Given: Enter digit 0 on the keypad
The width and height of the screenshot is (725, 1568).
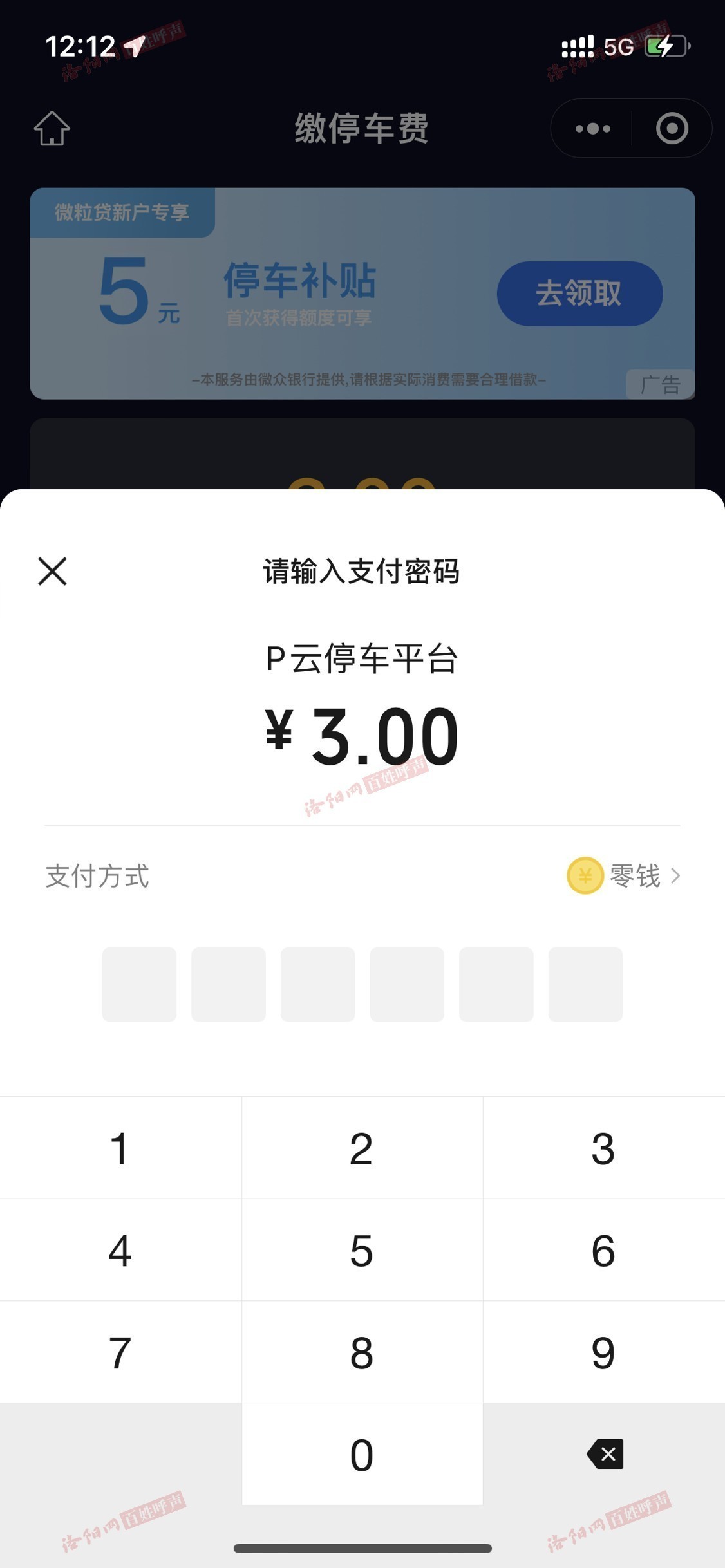Looking at the screenshot, I should click(362, 1454).
